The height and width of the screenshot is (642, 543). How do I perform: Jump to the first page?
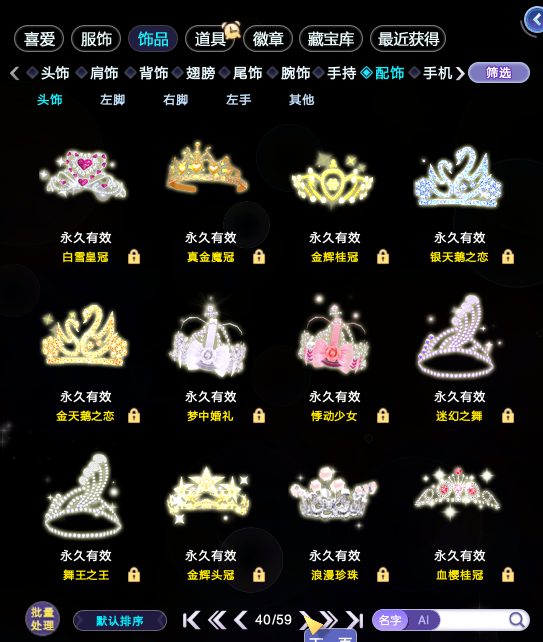[191, 620]
